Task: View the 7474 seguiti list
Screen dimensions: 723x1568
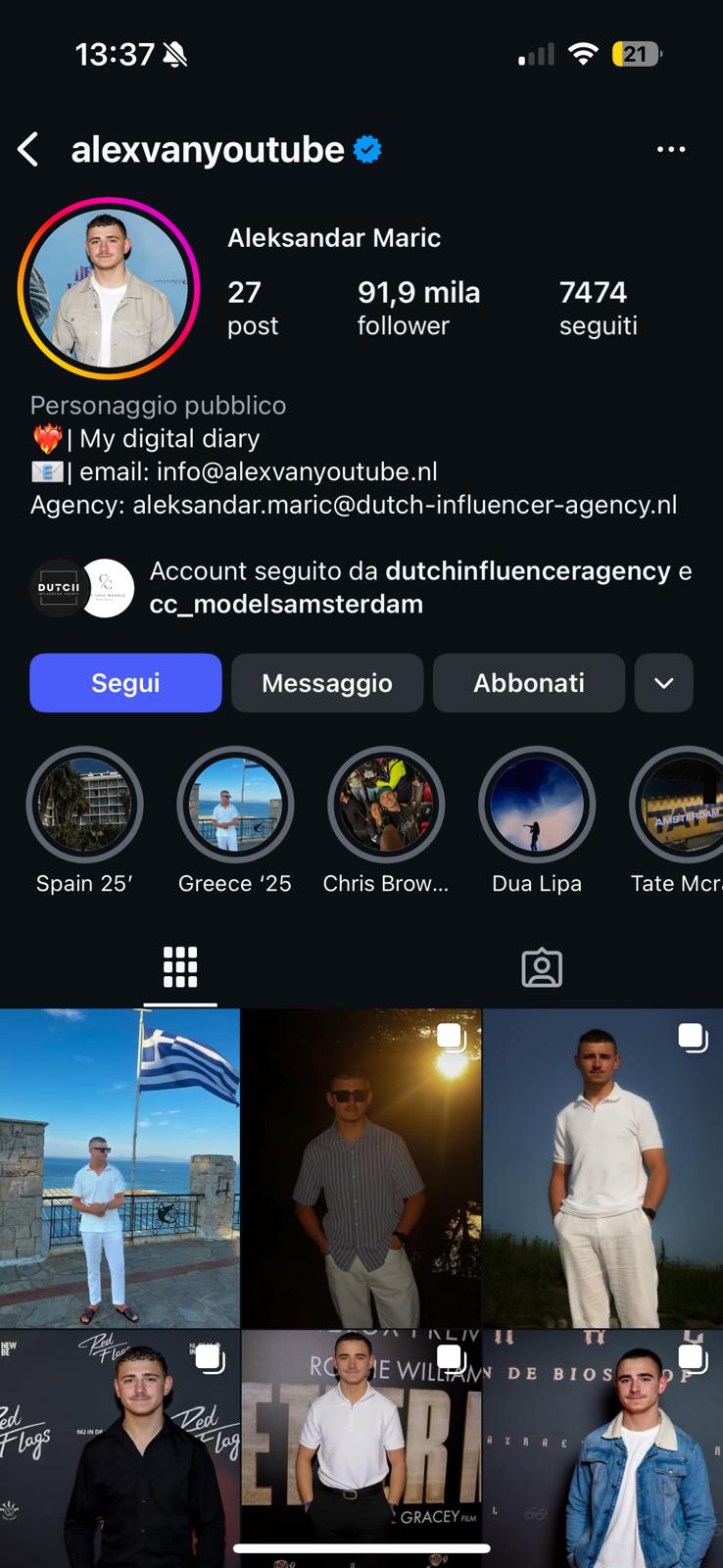Action: point(598,307)
